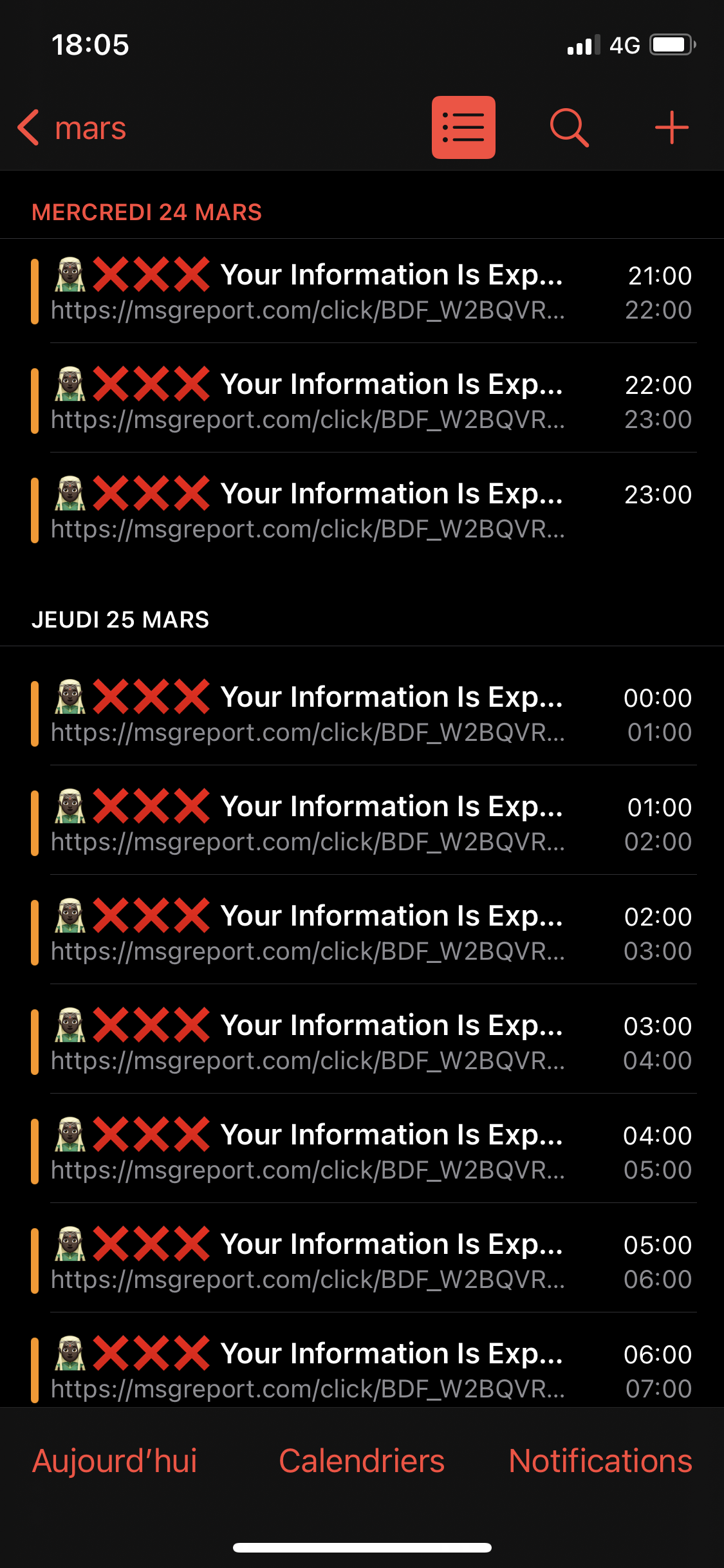Open the event from 01:00 to 02:00
This screenshot has width=724, height=1568.
click(x=362, y=823)
